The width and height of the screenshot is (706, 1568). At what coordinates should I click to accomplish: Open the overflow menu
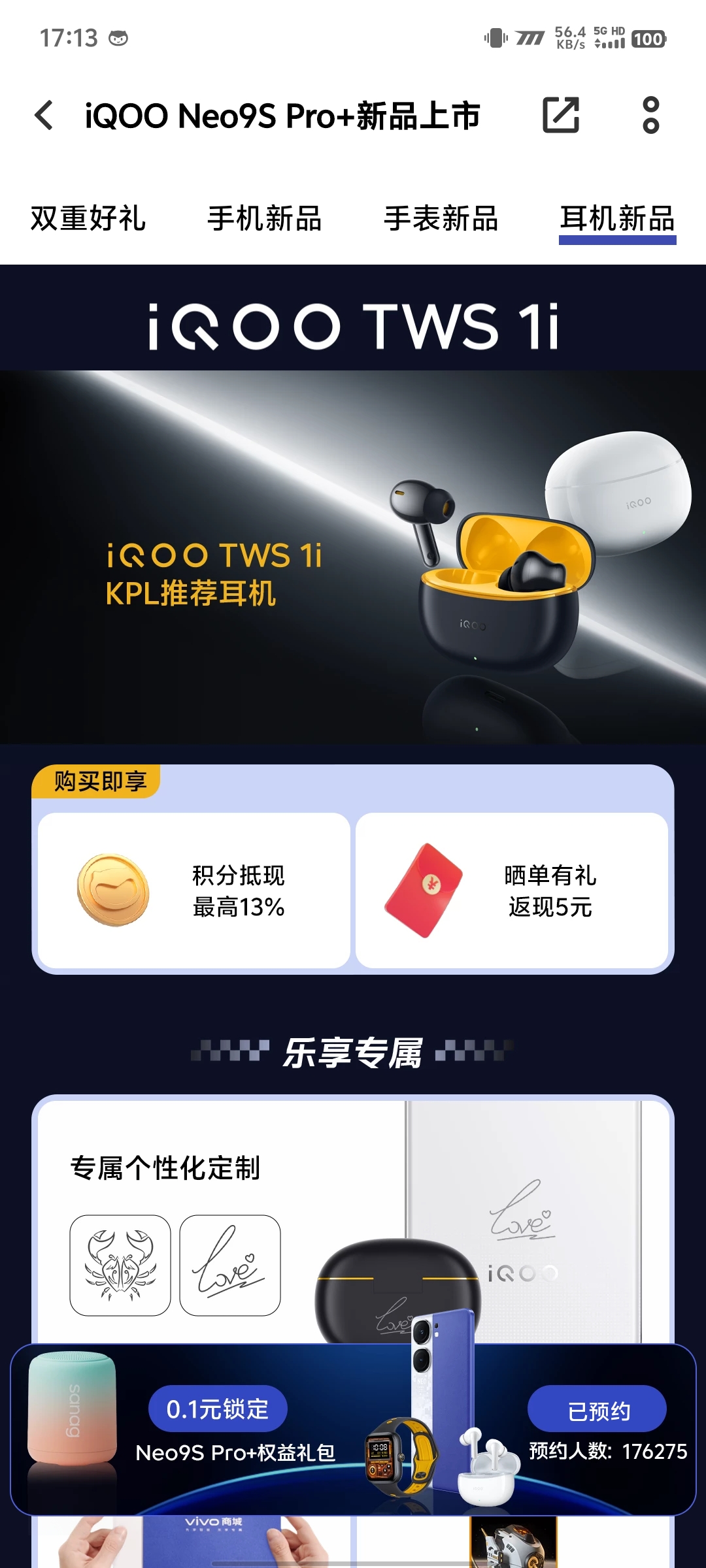650,116
